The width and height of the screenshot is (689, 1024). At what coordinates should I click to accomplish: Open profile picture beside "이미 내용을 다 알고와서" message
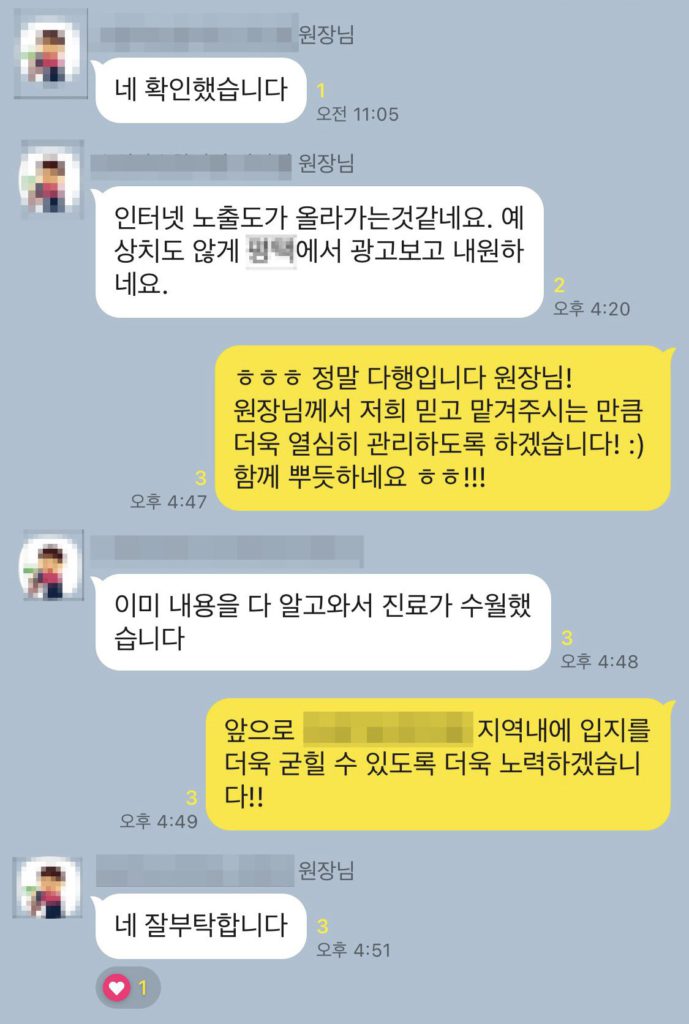pyautogui.click(x=50, y=570)
